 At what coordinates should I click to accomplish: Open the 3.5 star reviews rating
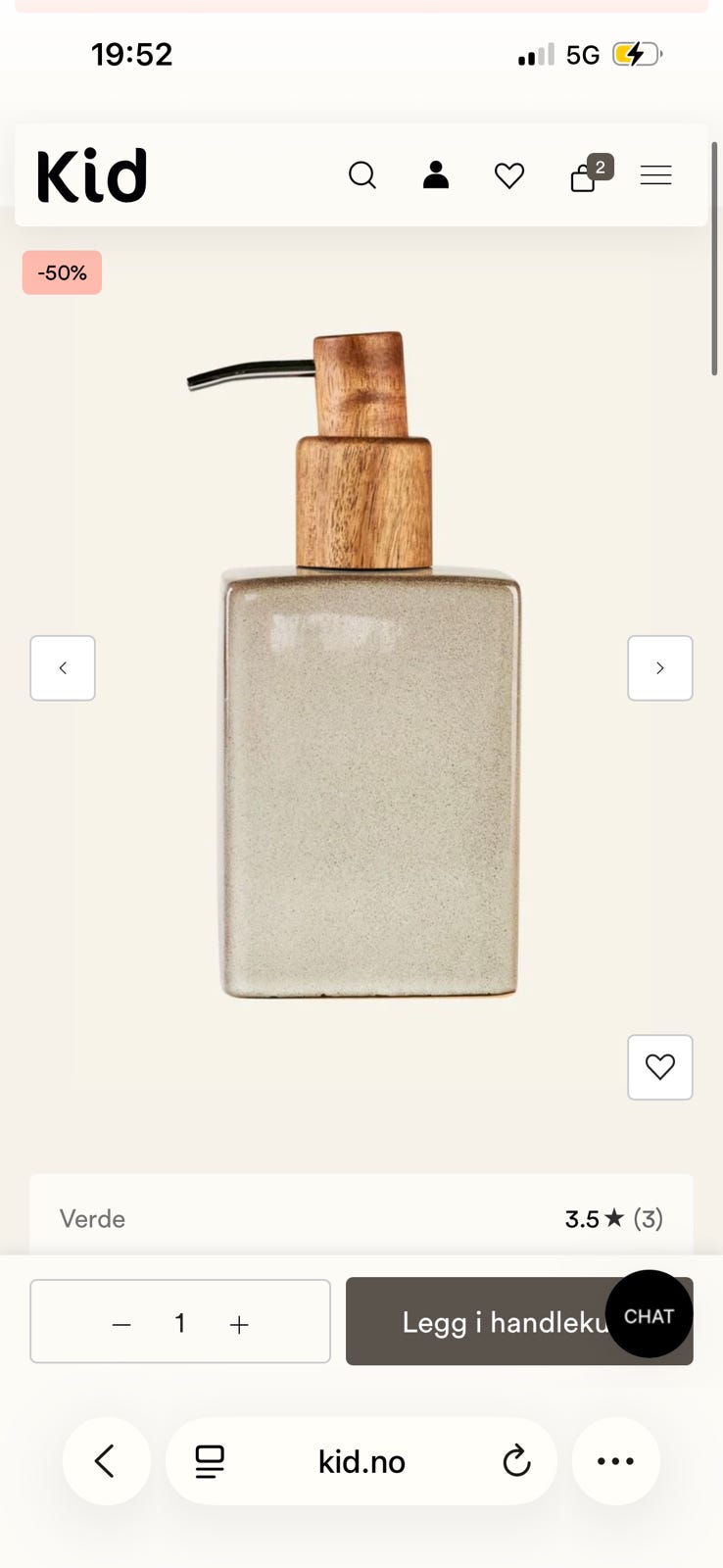[x=613, y=1218]
